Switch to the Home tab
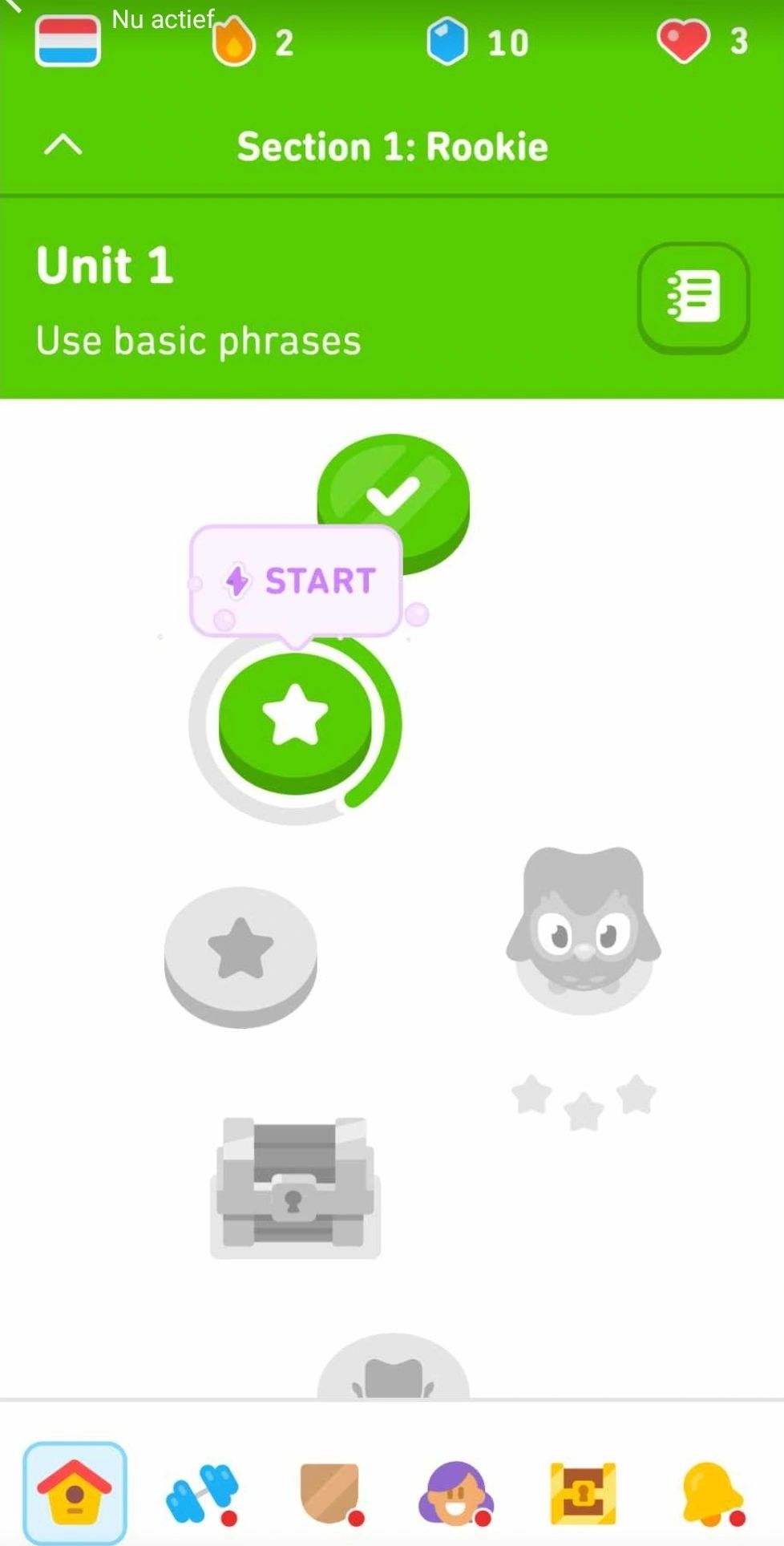 click(x=75, y=1493)
